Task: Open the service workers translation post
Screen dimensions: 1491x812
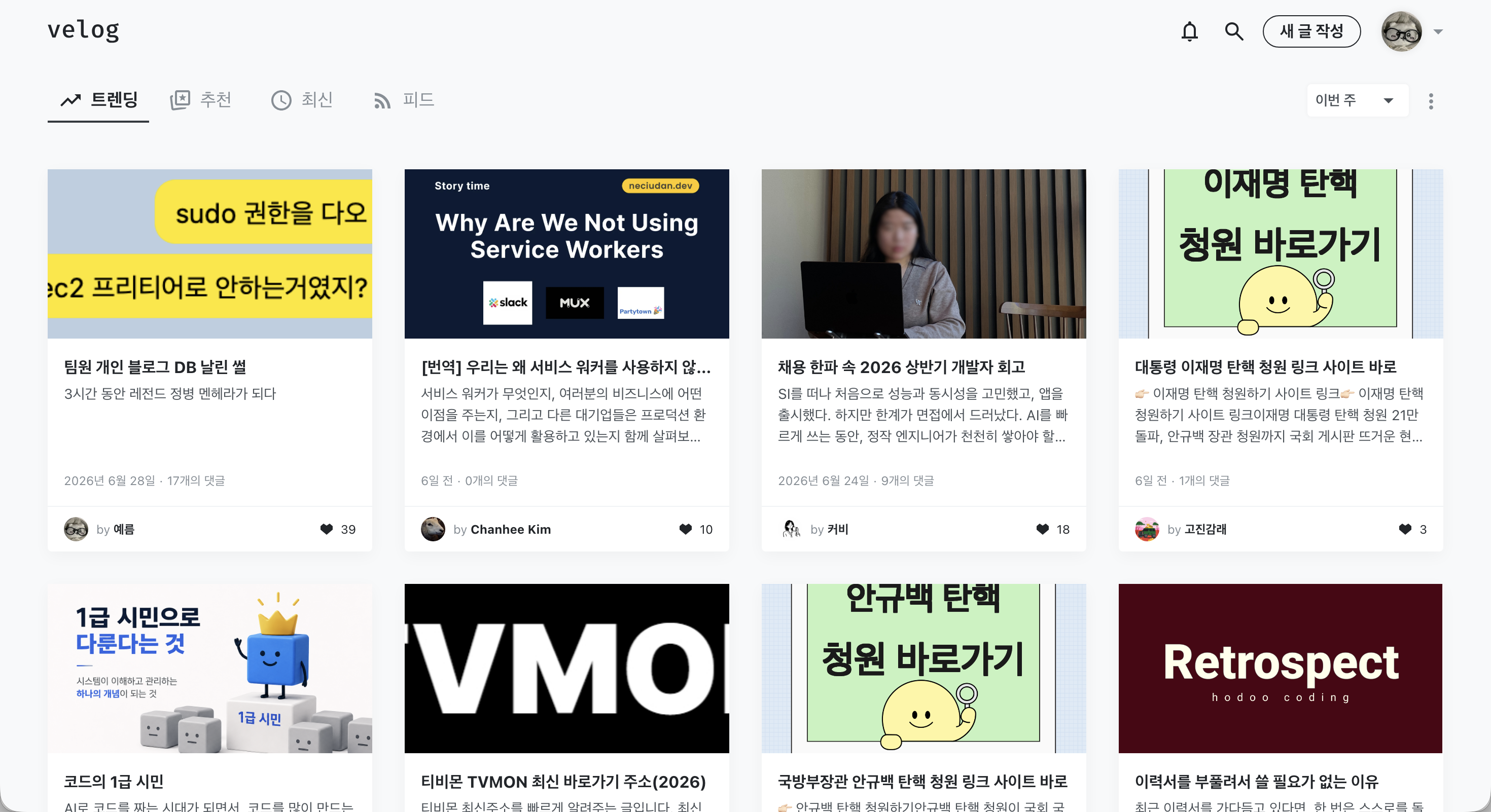Action: pyautogui.click(x=566, y=366)
